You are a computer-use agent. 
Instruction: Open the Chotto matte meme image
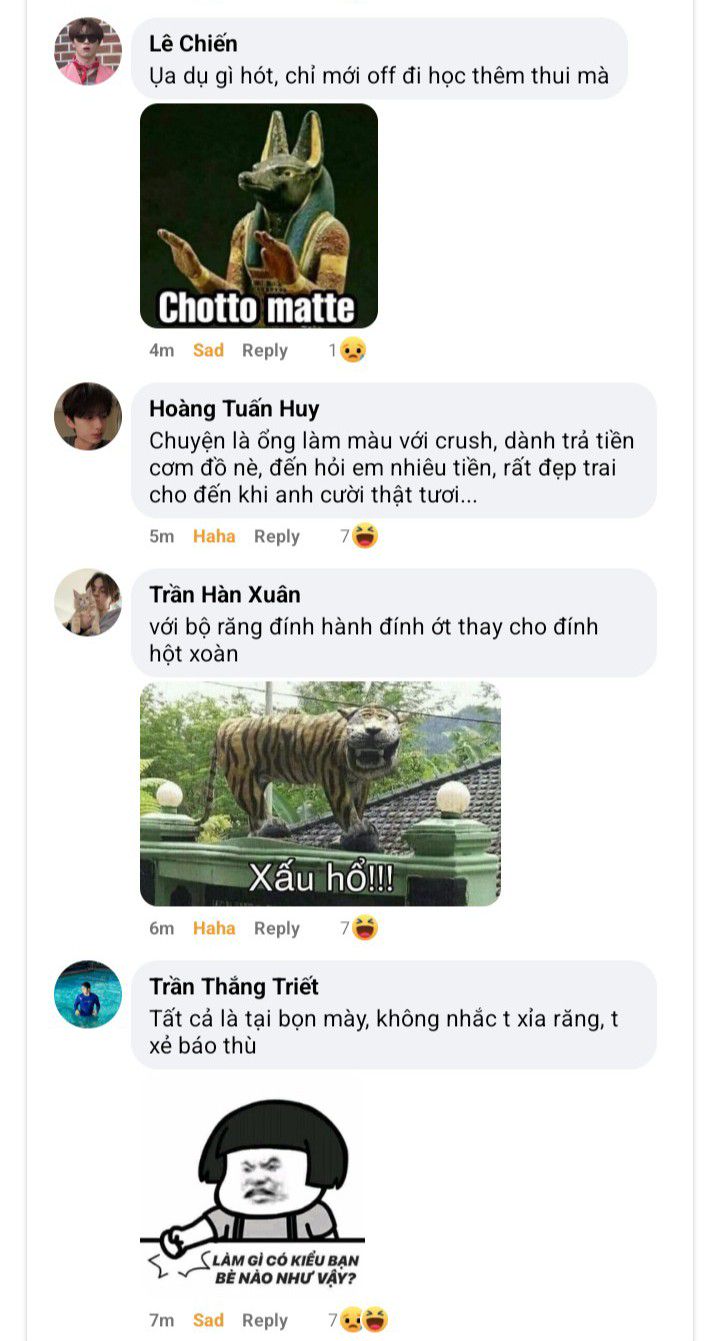click(x=259, y=216)
